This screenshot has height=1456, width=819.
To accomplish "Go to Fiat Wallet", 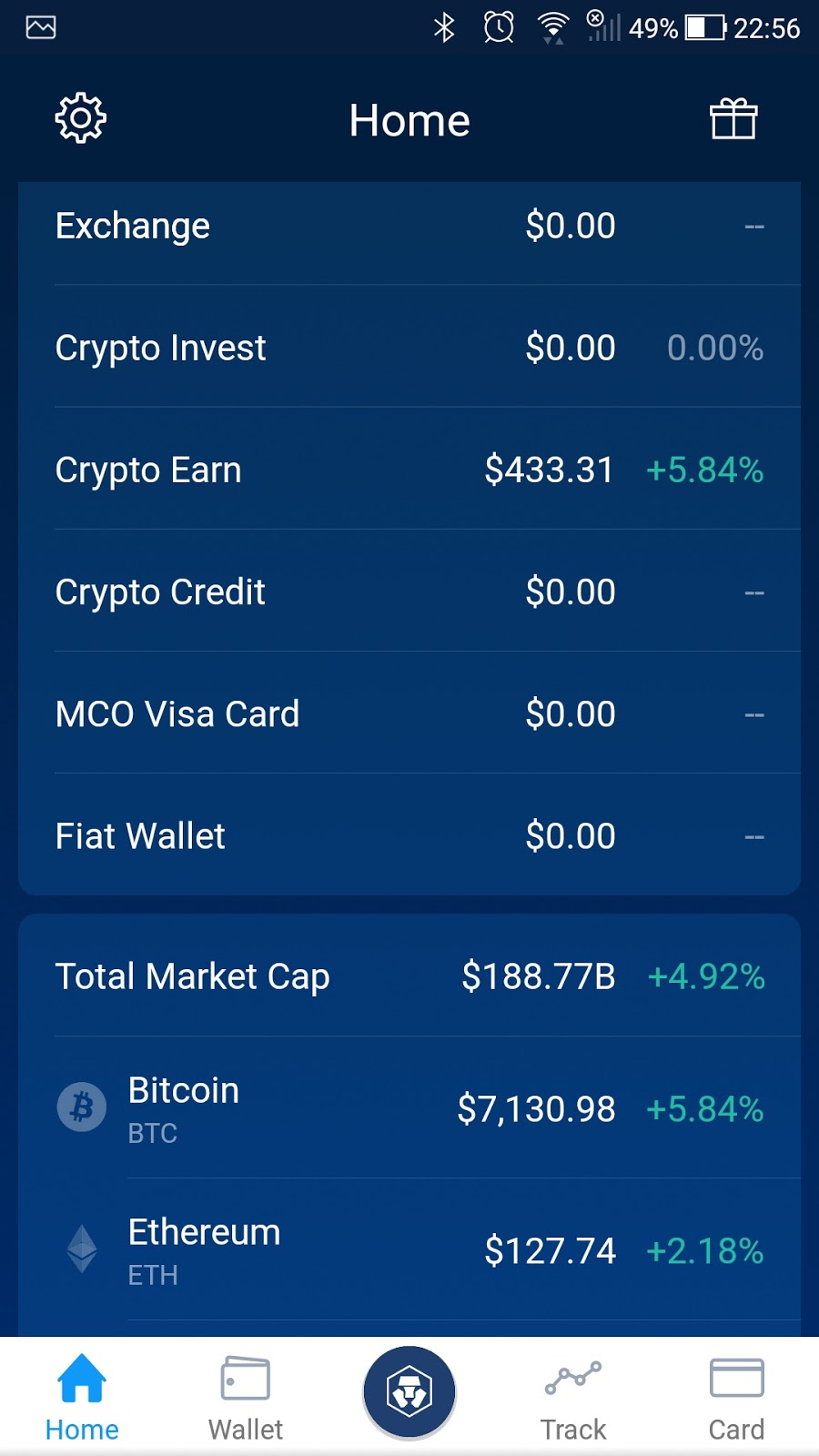I will coord(409,835).
